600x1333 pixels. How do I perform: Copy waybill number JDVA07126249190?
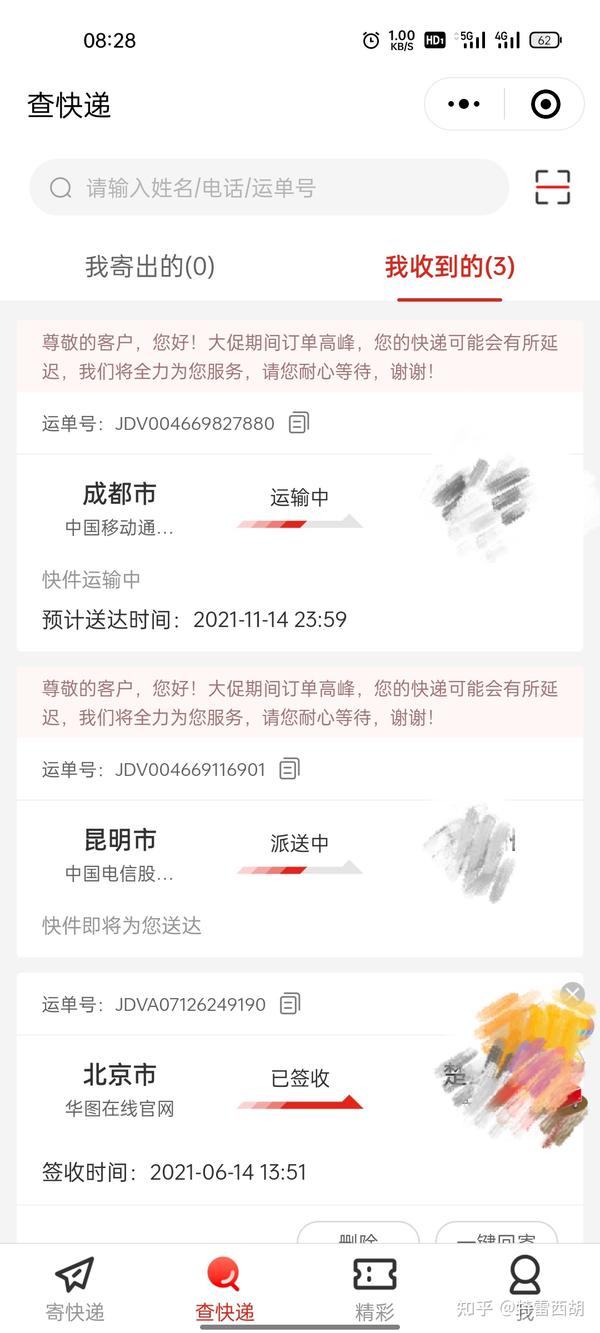pyautogui.click(x=289, y=1004)
